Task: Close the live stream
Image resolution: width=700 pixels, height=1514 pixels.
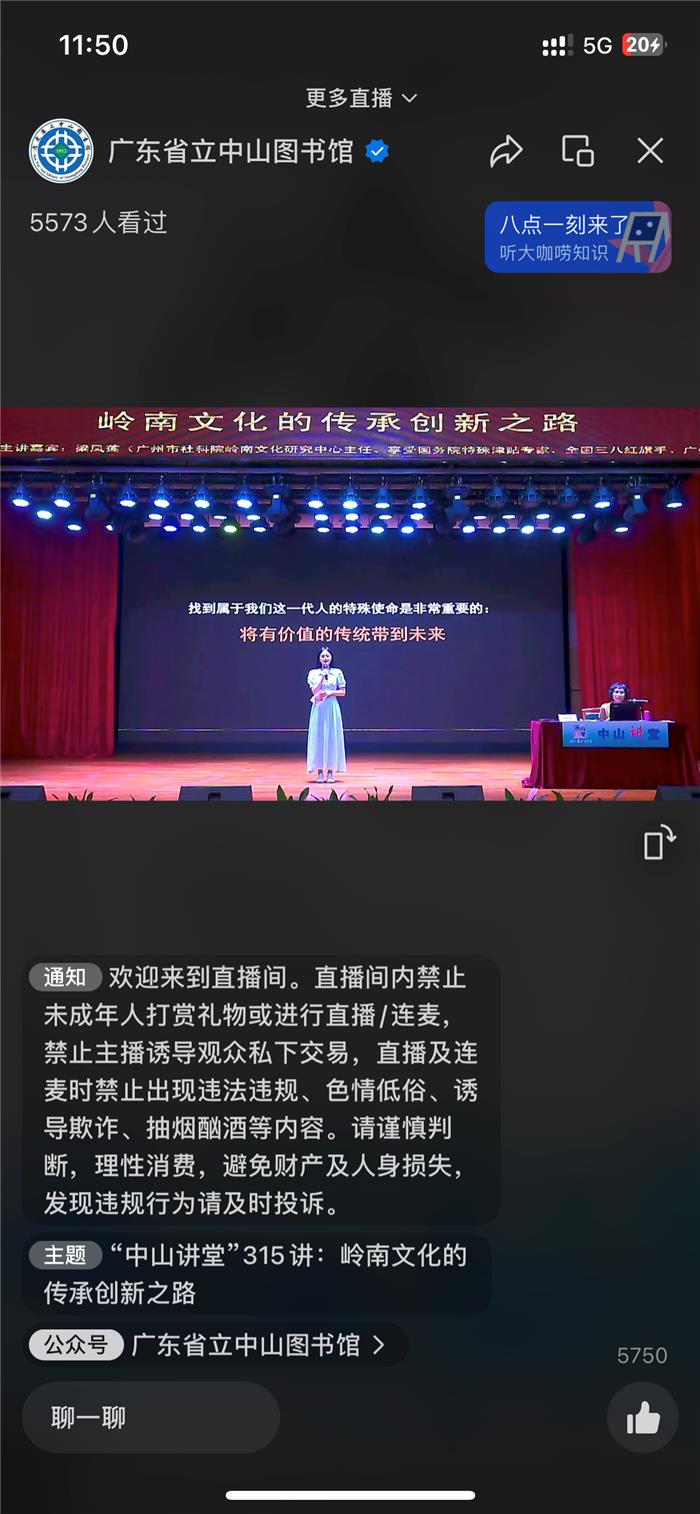Action: click(x=650, y=151)
